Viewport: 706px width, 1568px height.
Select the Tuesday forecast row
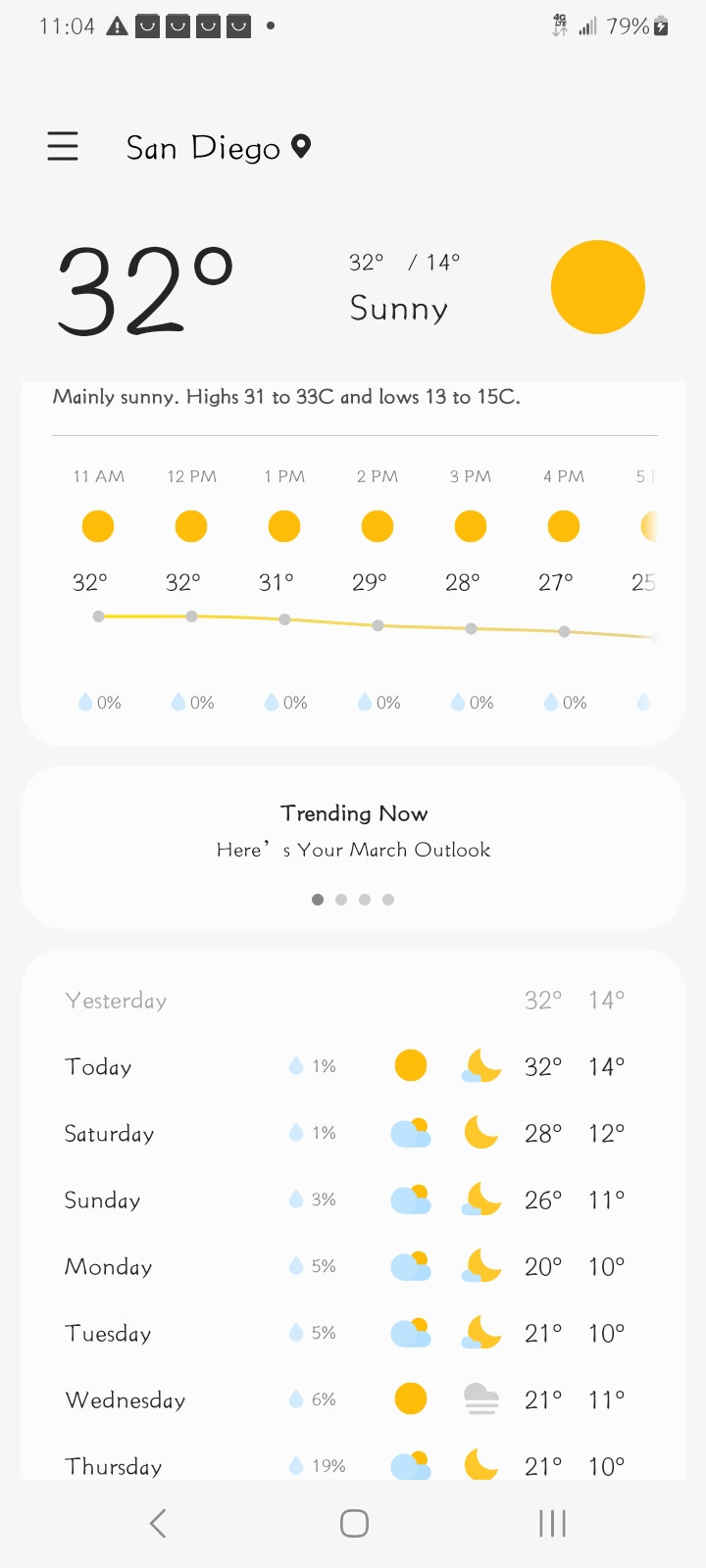[353, 1333]
